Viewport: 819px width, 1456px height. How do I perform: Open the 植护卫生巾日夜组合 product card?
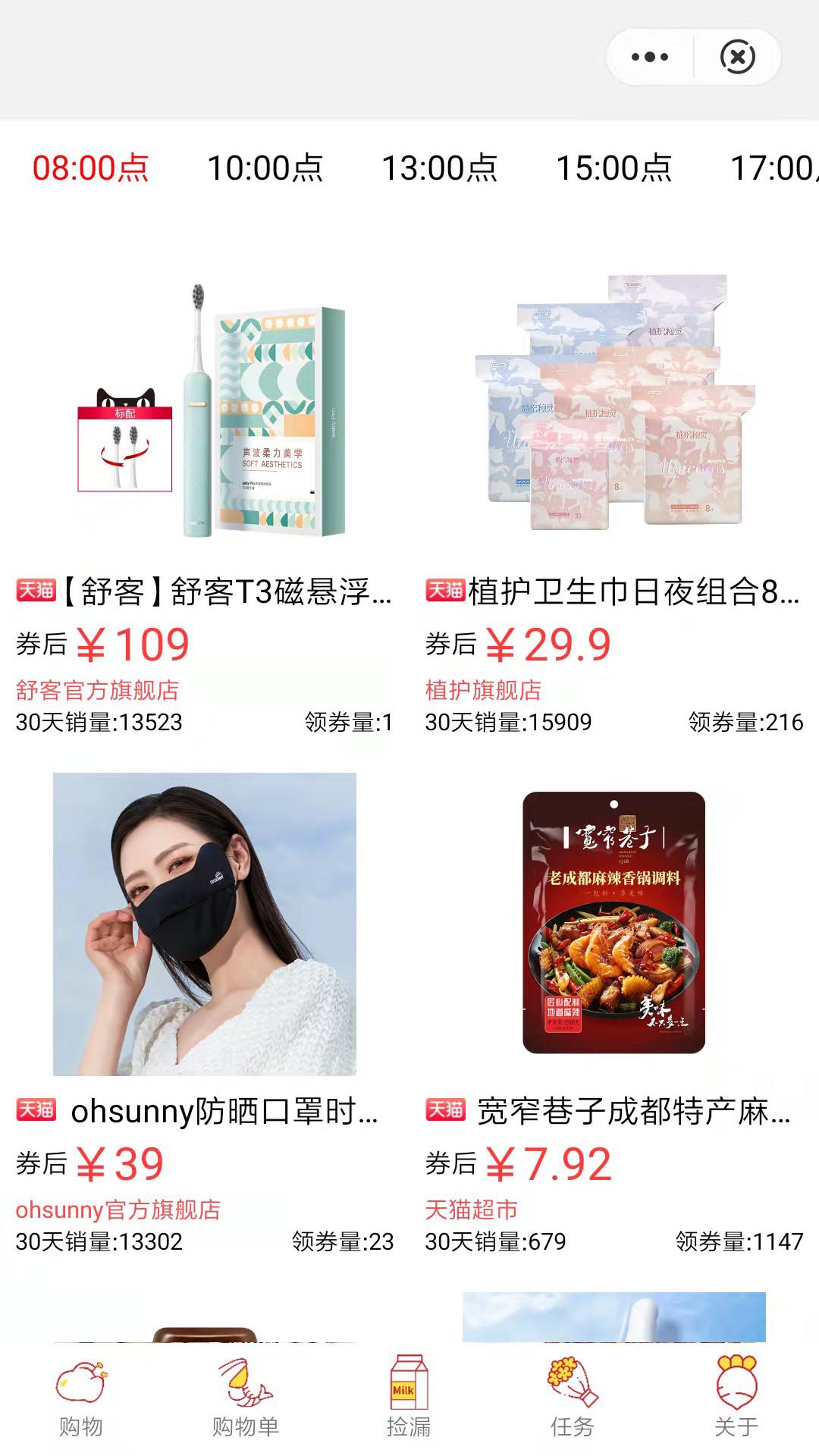(614, 409)
